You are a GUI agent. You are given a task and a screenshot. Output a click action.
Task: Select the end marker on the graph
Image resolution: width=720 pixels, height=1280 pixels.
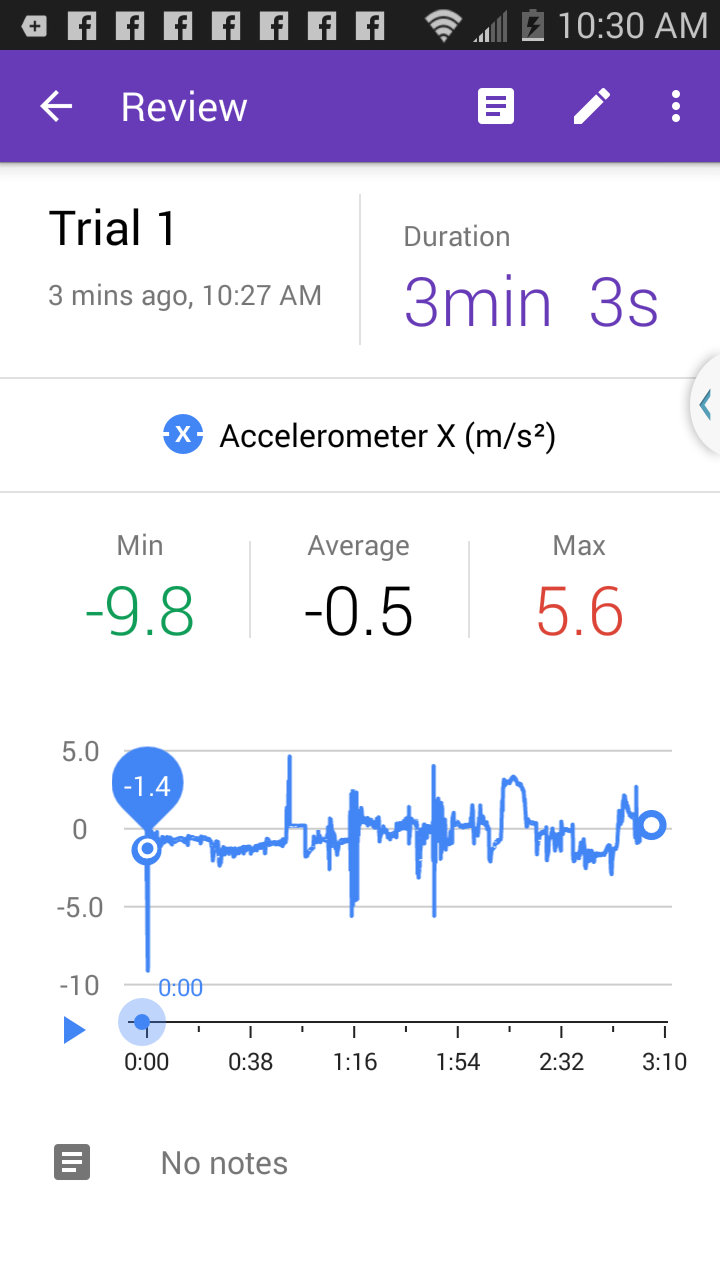tap(652, 825)
